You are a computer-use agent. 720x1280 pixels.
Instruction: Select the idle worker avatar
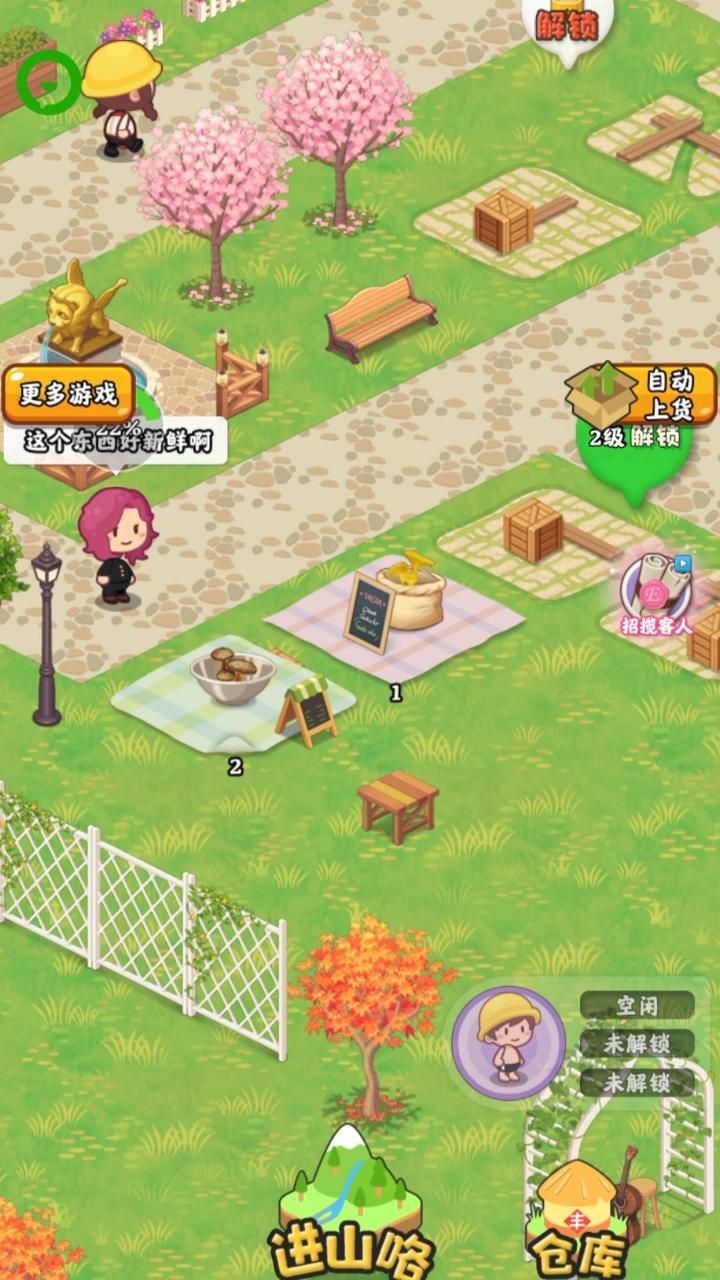coord(508,1043)
